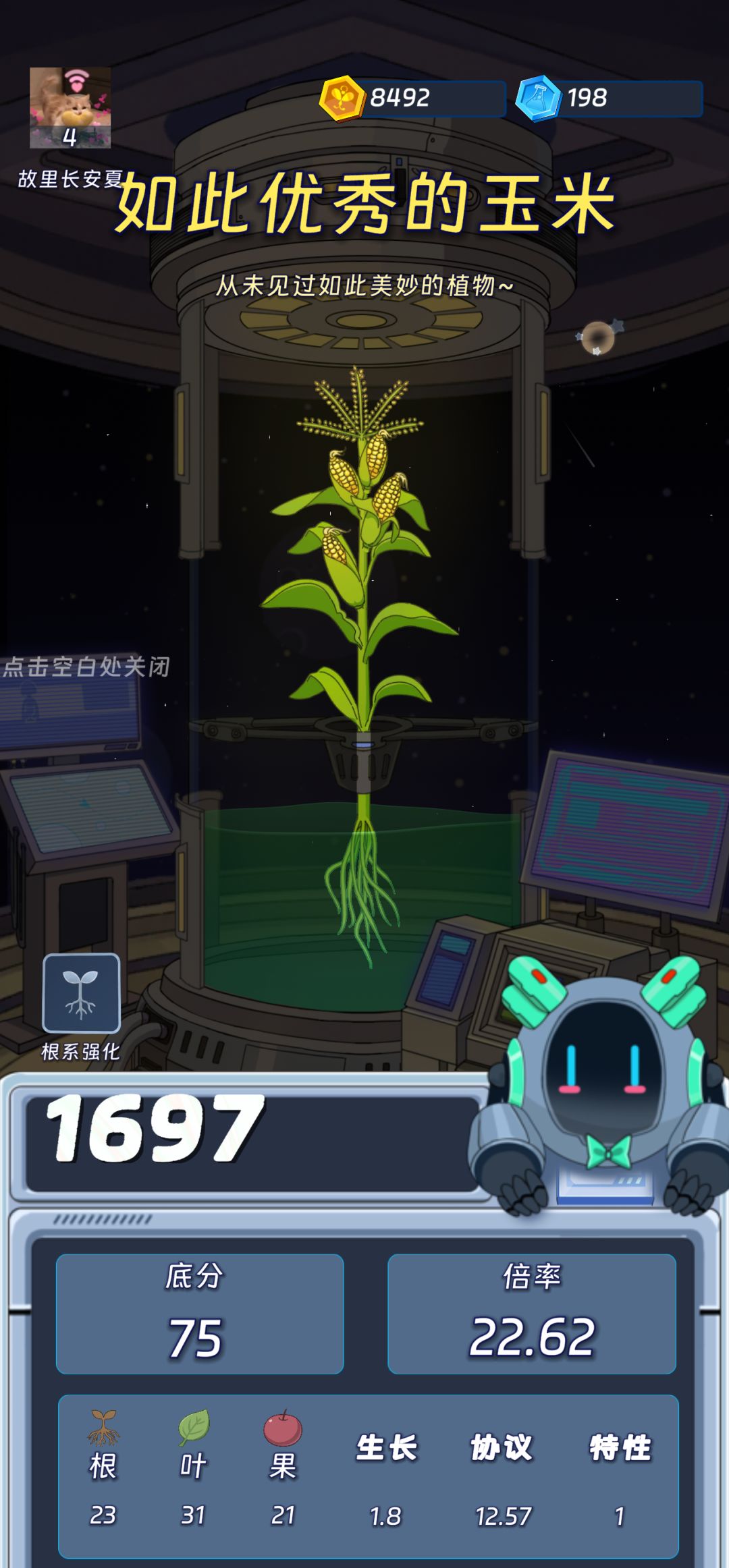Open the player avatar profile
Screen dimensions: 729x1568
tap(70, 108)
